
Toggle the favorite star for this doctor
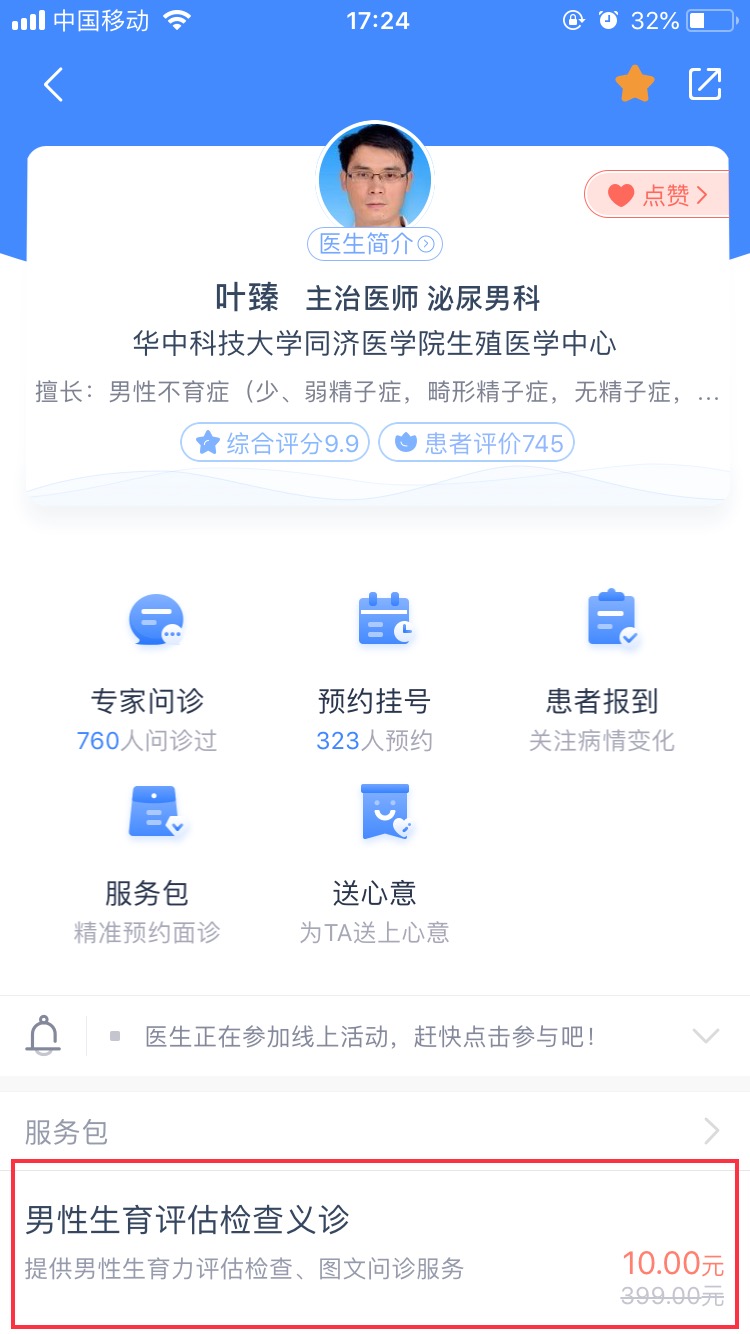pyautogui.click(x=634, y=85)
